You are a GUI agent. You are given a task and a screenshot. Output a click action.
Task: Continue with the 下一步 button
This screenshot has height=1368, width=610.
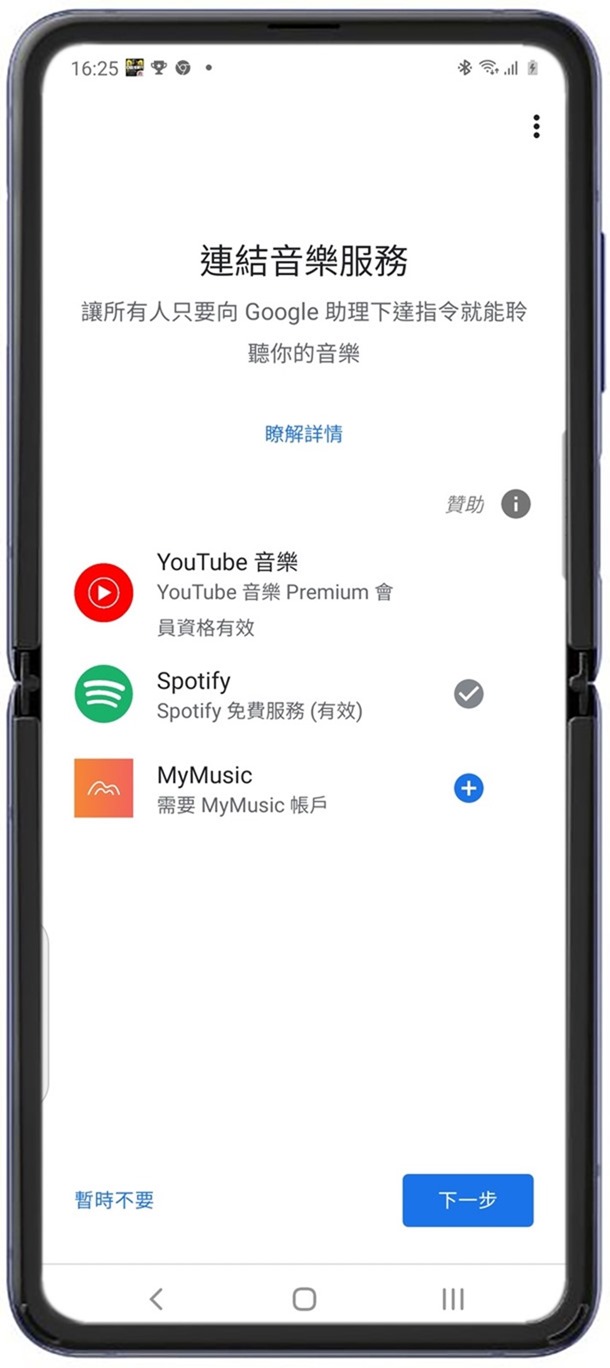(x=467, y=1200)
